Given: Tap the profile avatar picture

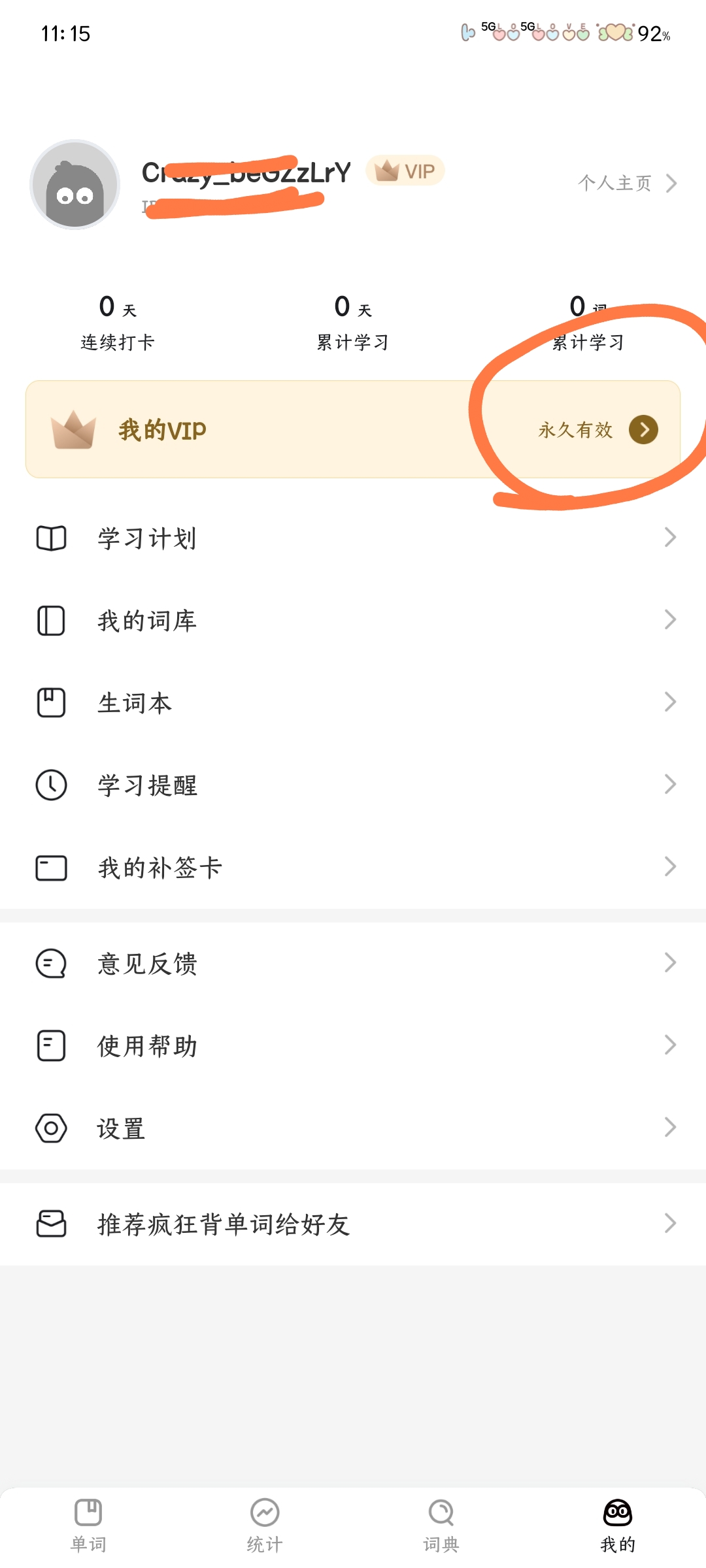Looking at the screenshot, I should pyautogui.click(x=74, y=185).
